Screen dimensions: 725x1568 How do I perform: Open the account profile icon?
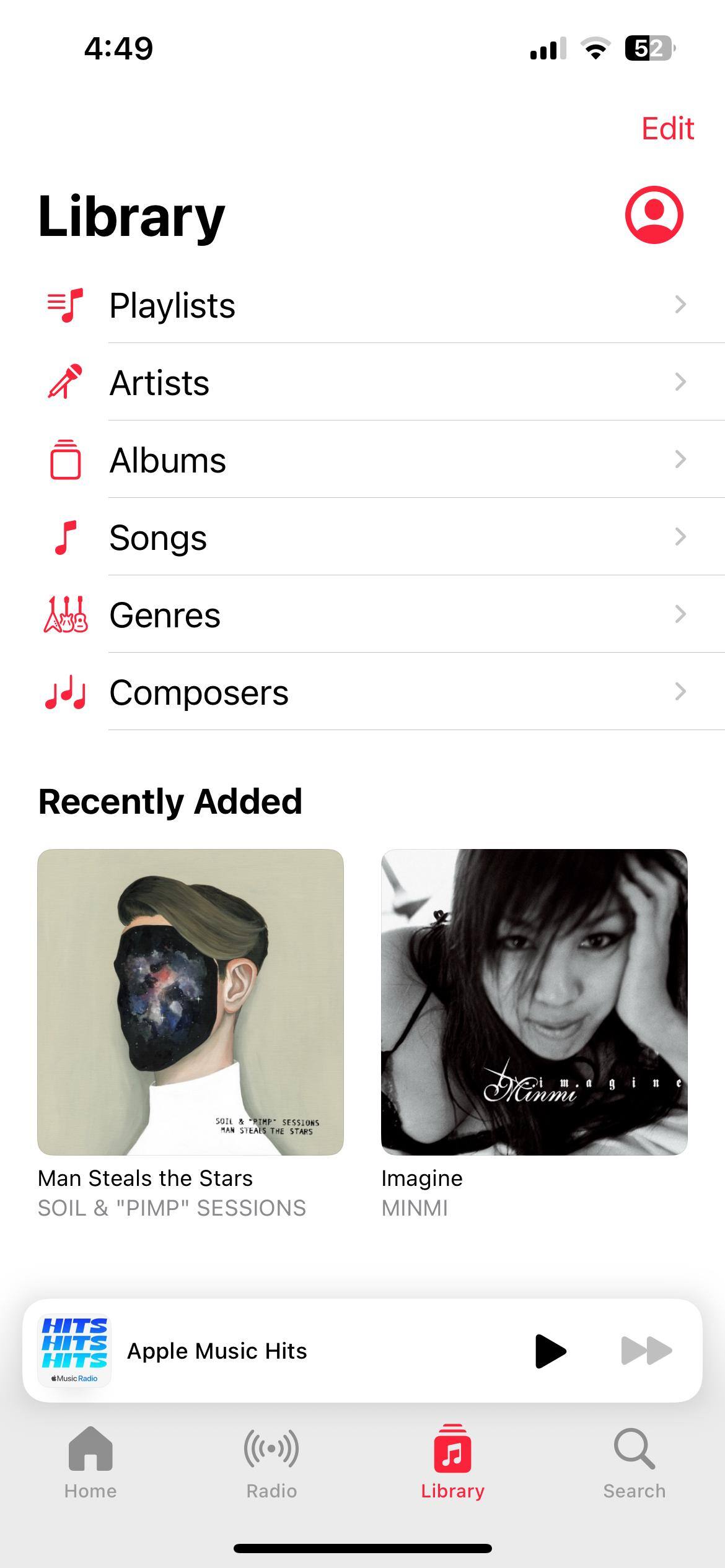654,215
